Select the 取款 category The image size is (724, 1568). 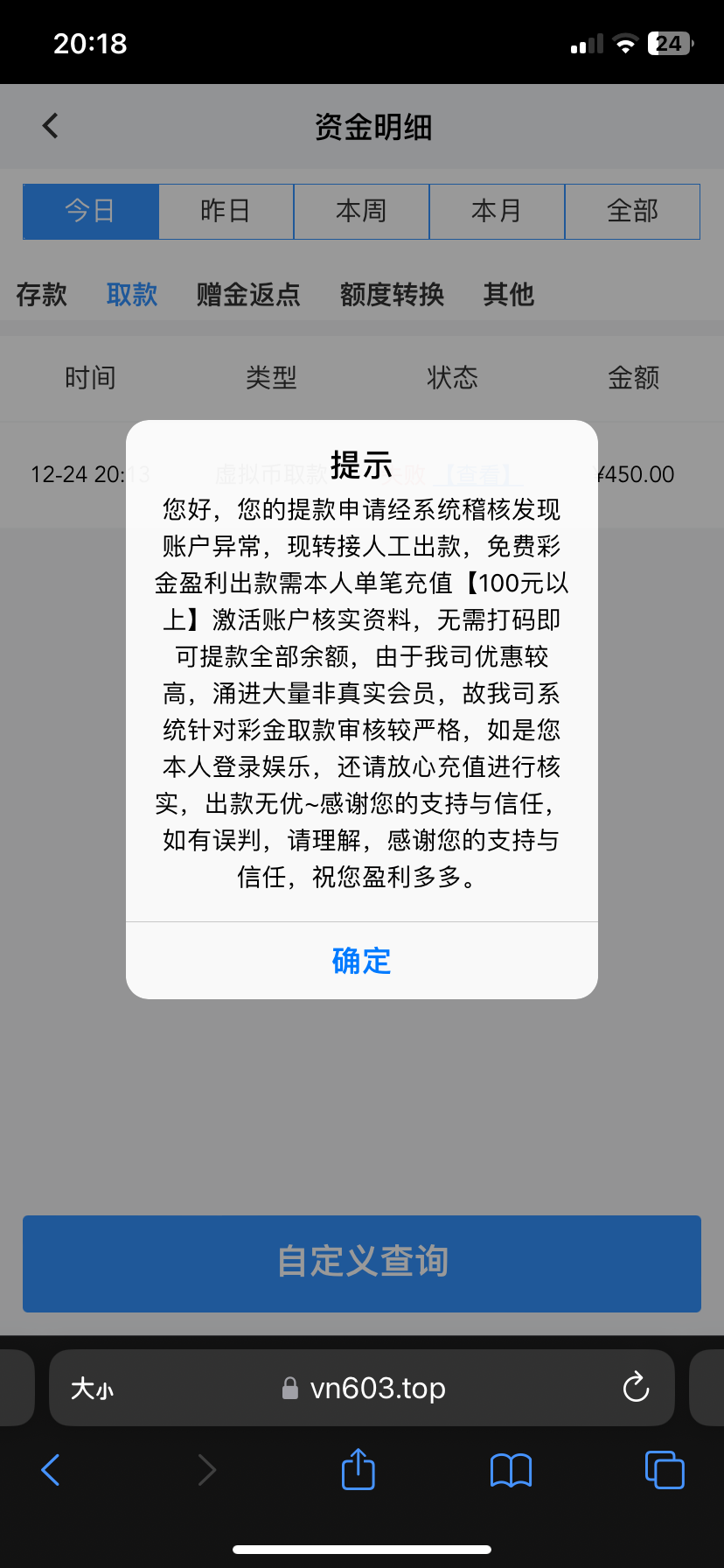(x=132, y=294)
